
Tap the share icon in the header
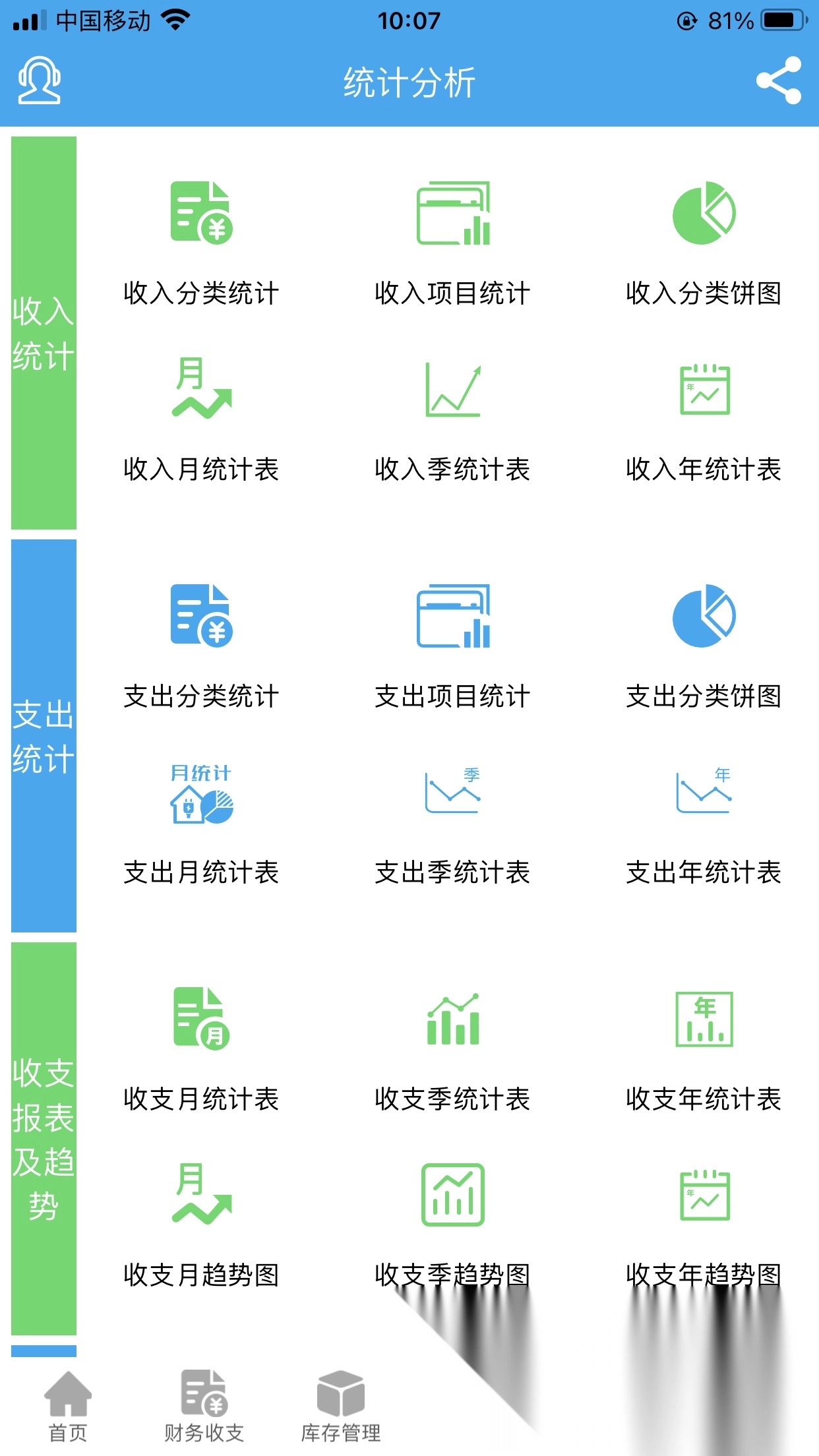click(x=780, y=81)
